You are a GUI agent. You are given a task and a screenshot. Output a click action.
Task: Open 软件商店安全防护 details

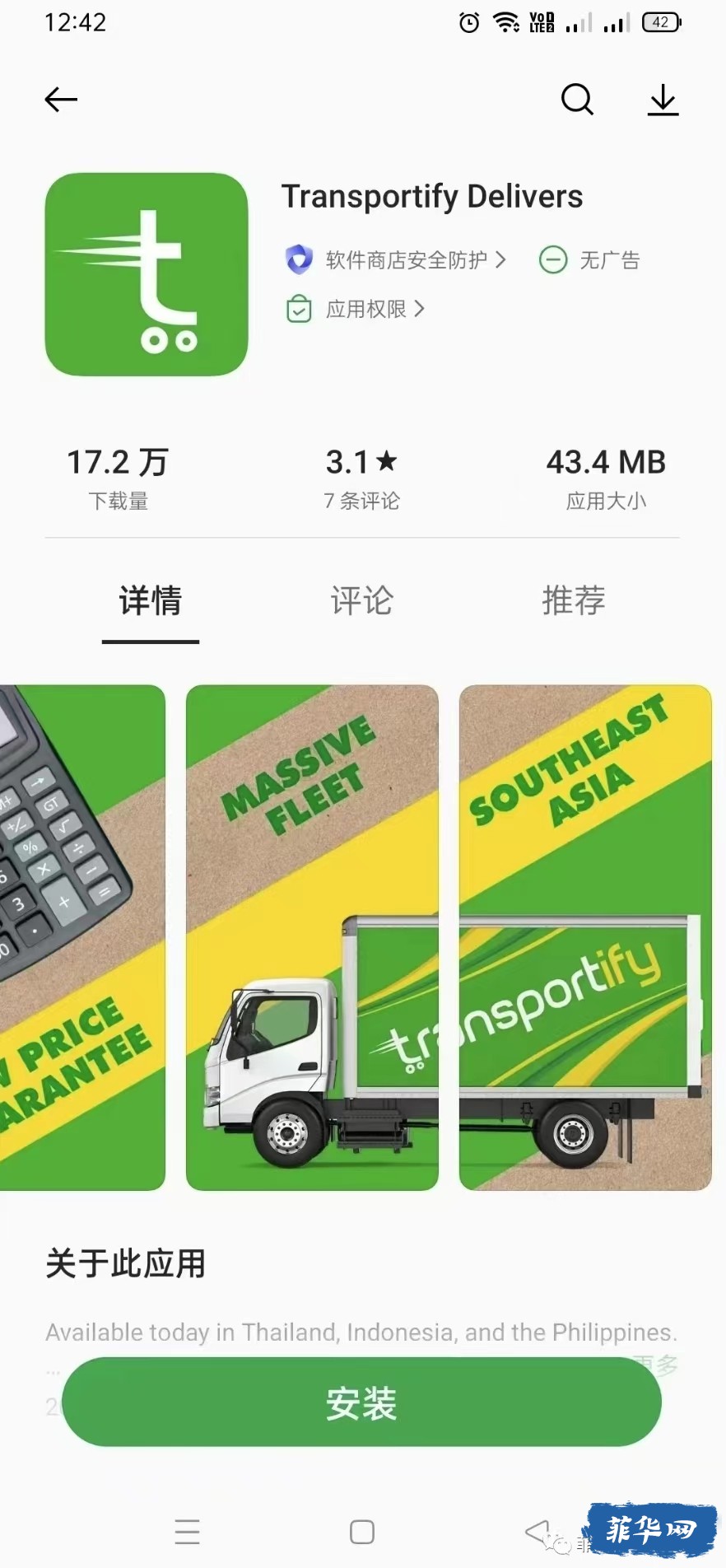(x=405, y=260)
